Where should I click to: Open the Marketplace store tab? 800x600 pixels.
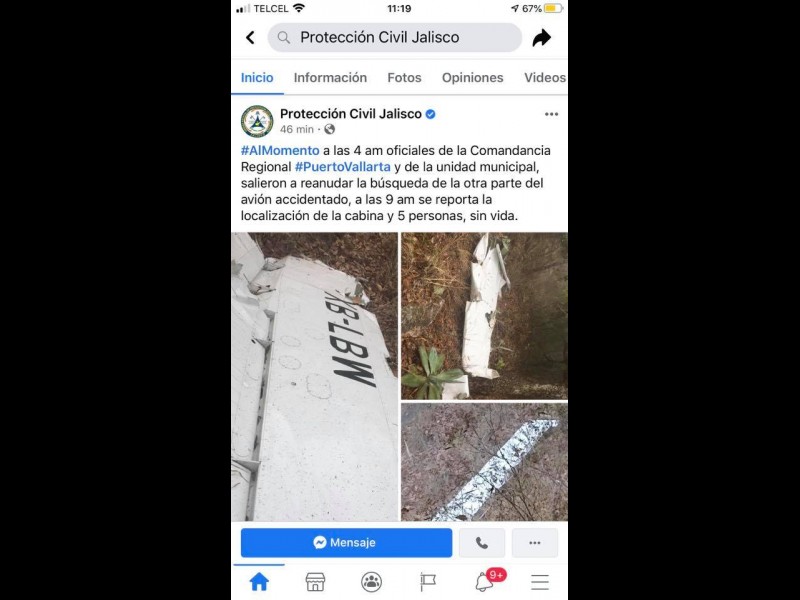315,582
